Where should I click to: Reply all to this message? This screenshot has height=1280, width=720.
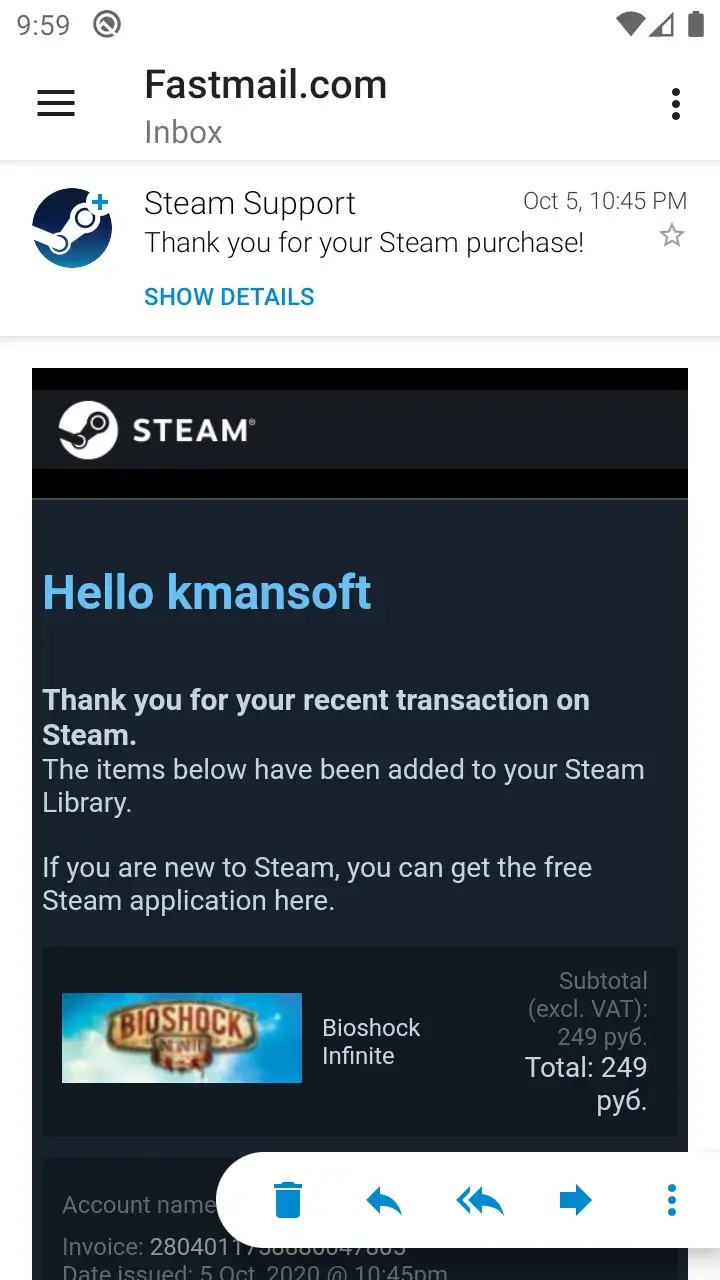(480, 1199)
